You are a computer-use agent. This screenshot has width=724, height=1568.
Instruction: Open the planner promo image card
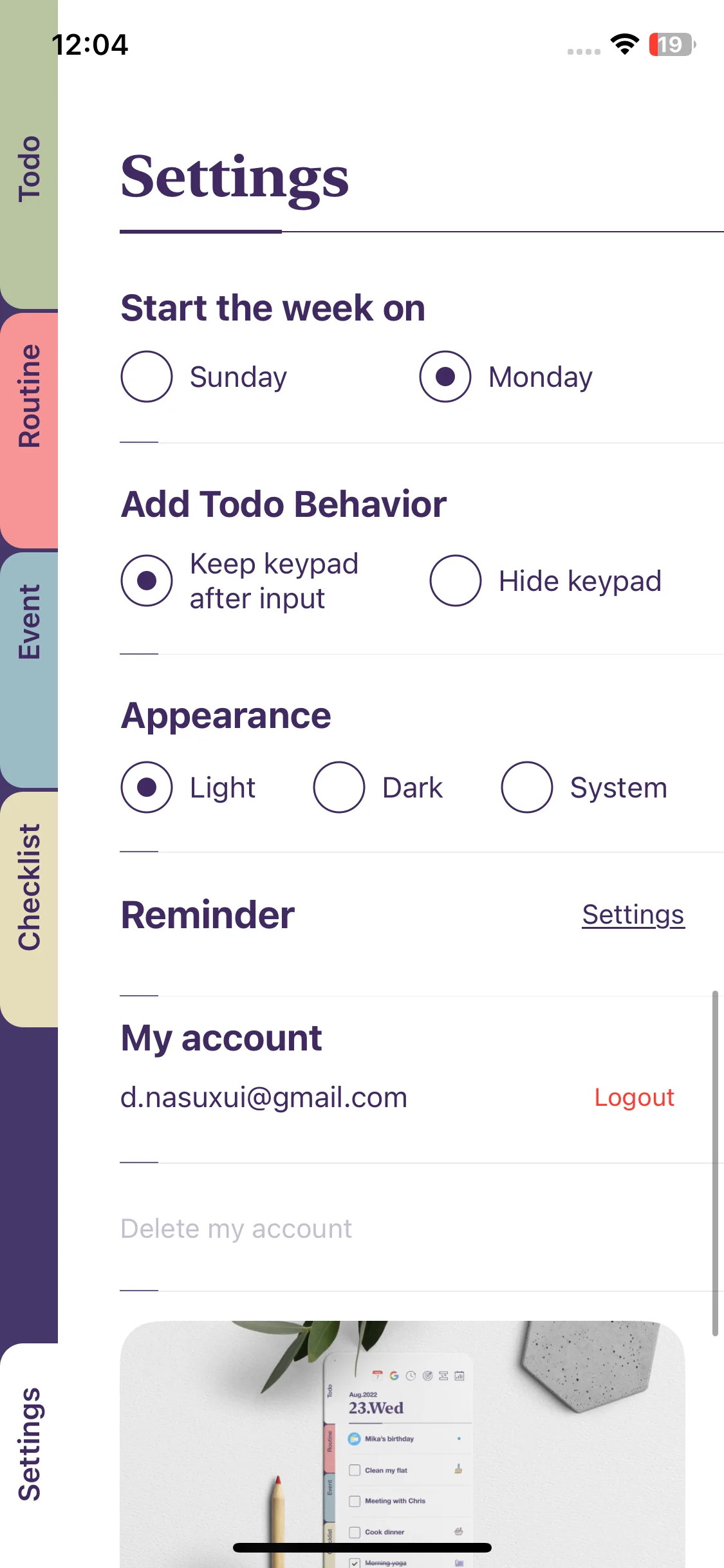pyautogui.click(x=402, y=1442)
